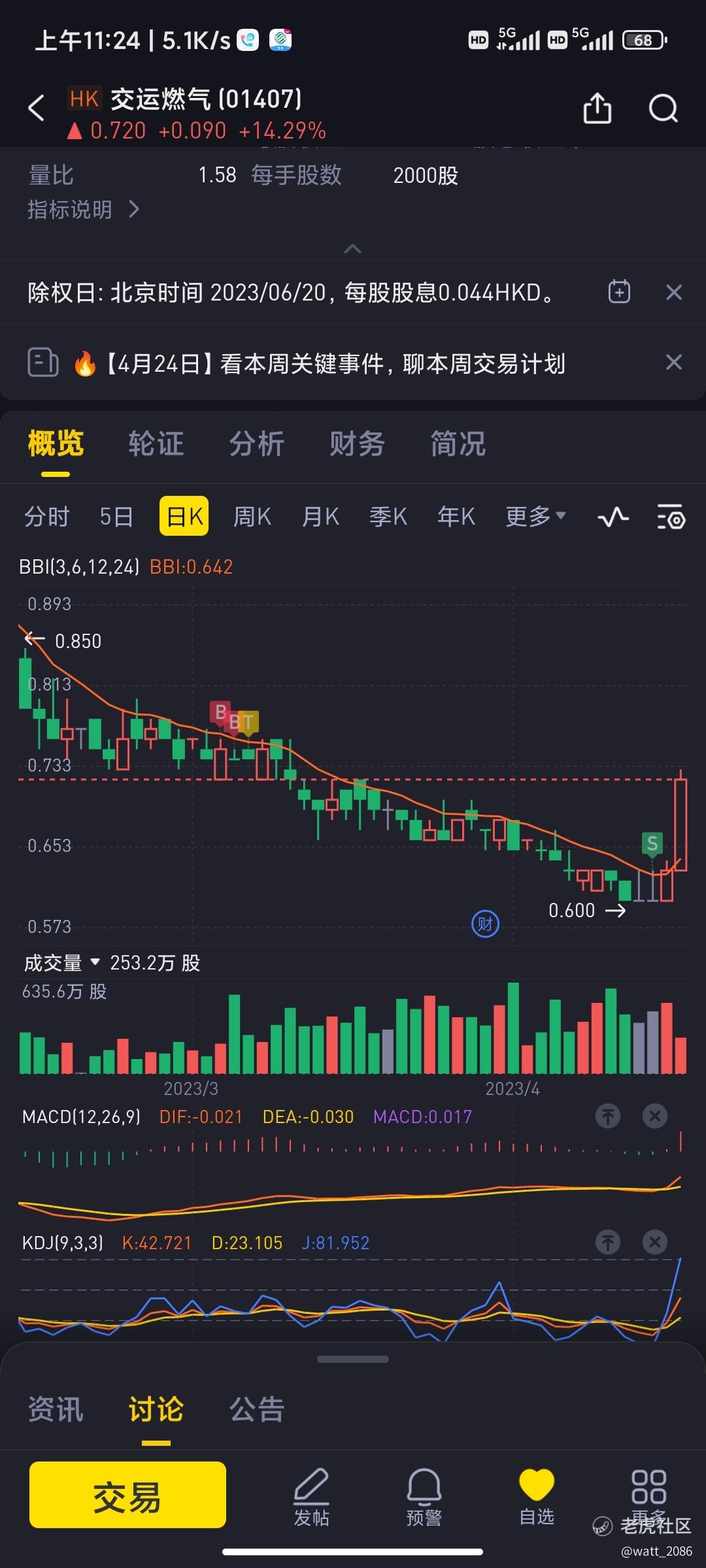Close the 4月24日 weekly events banner
The image size is (706, 1568).
[x=674, y=363]
